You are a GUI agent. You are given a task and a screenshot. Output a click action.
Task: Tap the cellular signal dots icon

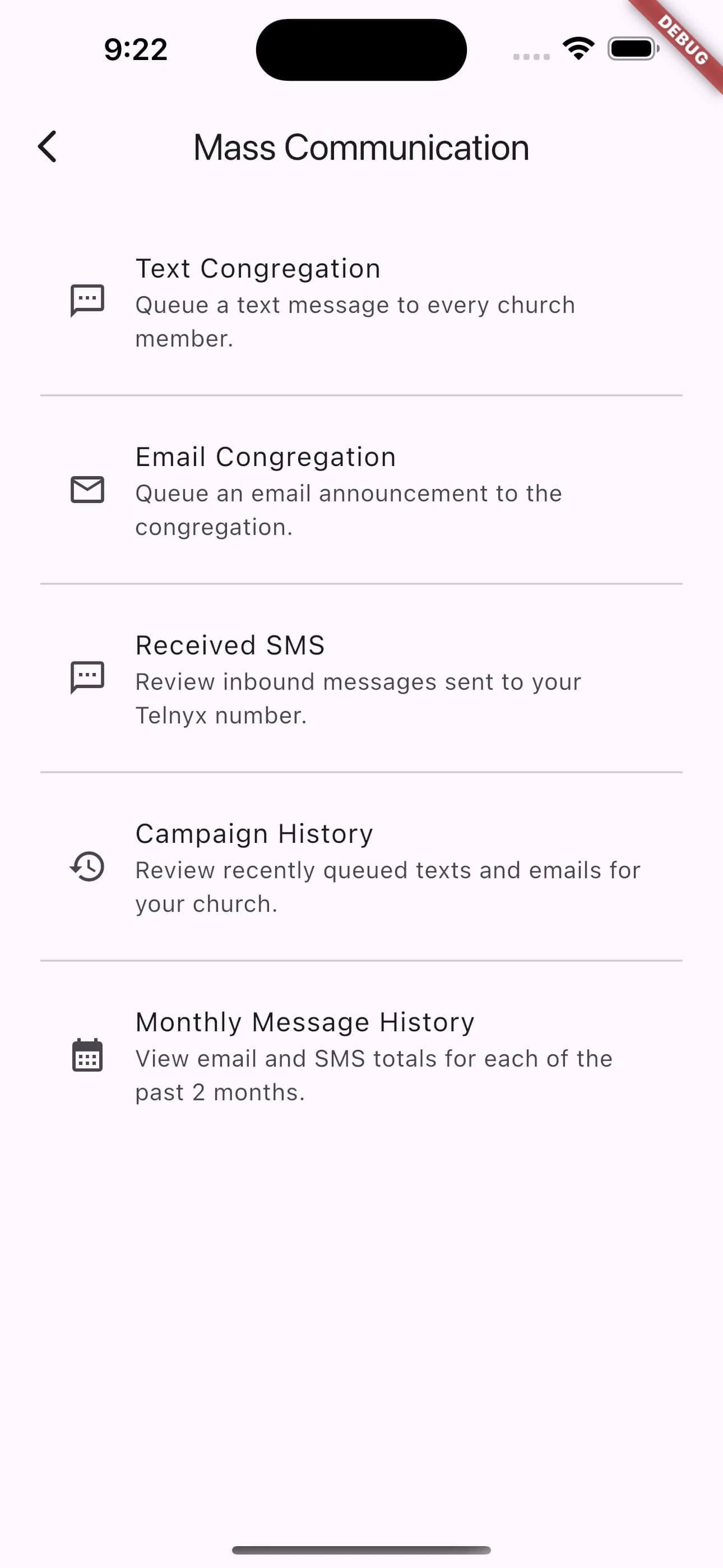pos(530,56)
